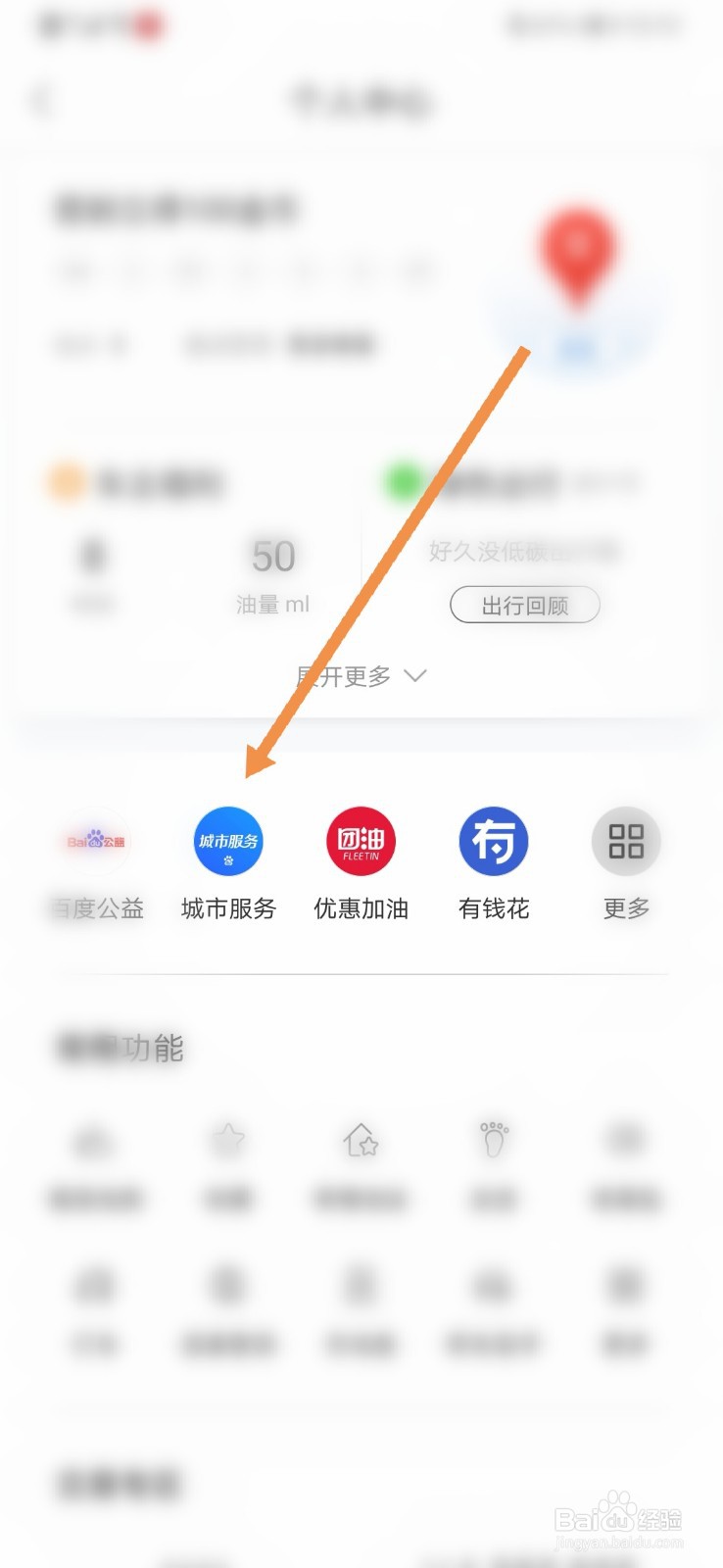Tap the house-with-star icon under common functions

tap(360, 1142)
